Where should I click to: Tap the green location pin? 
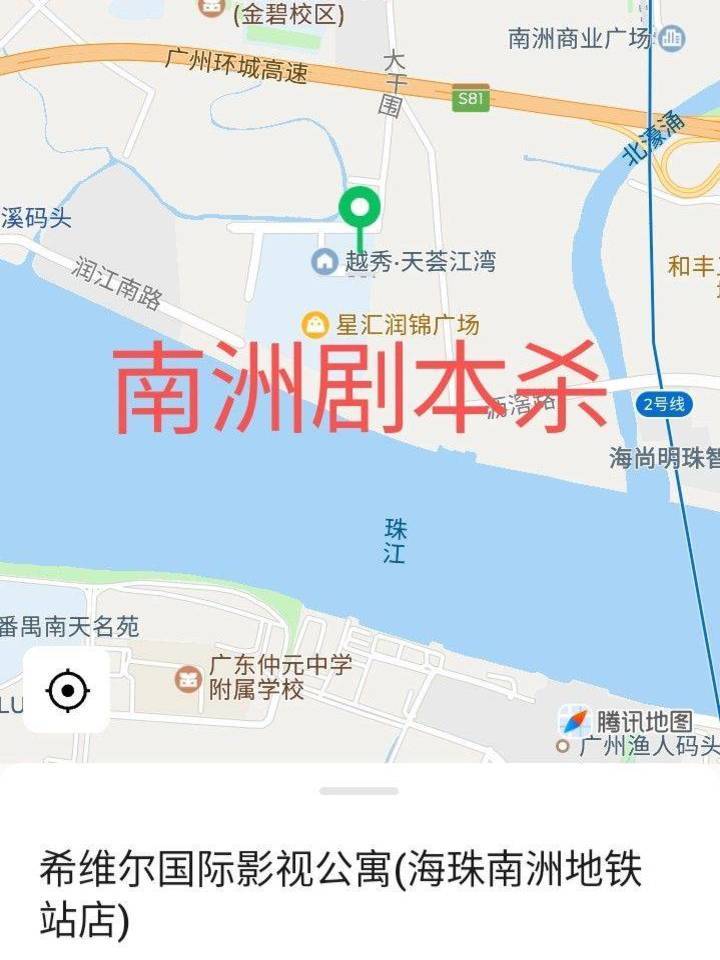click(359, 208)
